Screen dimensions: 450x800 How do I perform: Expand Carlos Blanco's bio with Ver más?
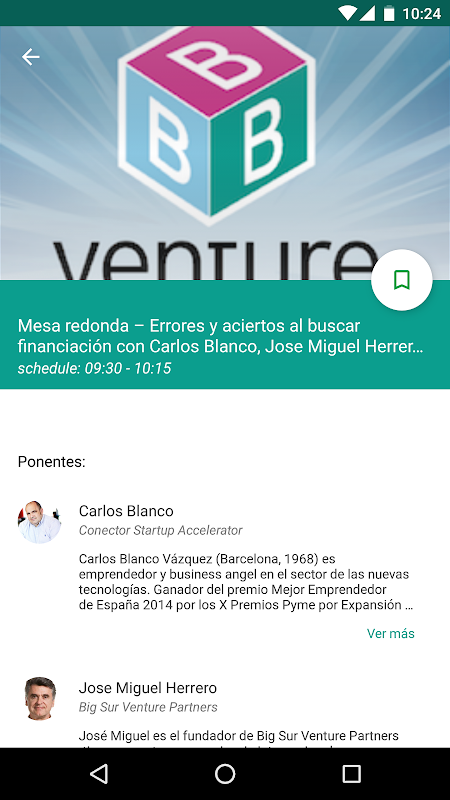pyautogui.click(x=390, y=633)
